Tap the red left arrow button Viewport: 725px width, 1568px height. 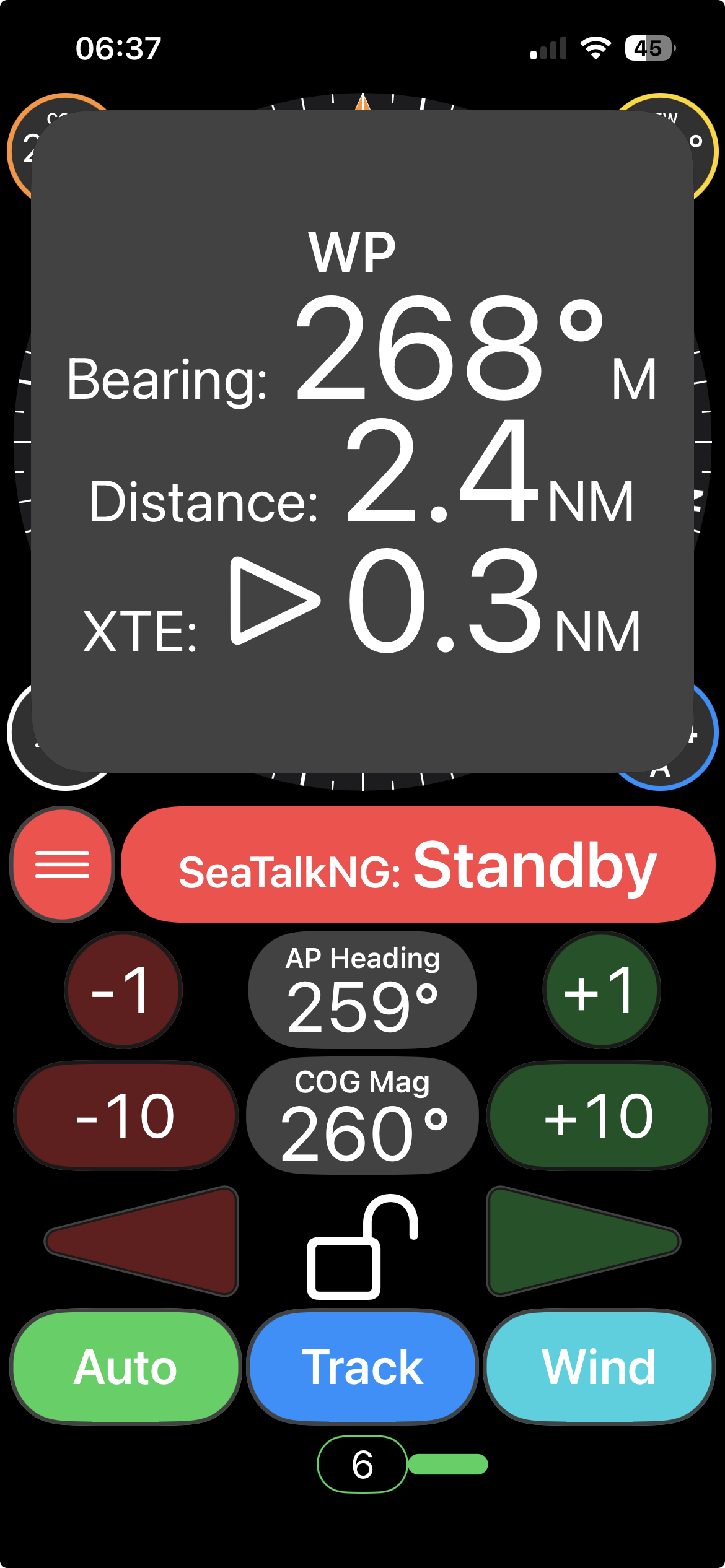pyautogui.click(x=143, y=1241)
